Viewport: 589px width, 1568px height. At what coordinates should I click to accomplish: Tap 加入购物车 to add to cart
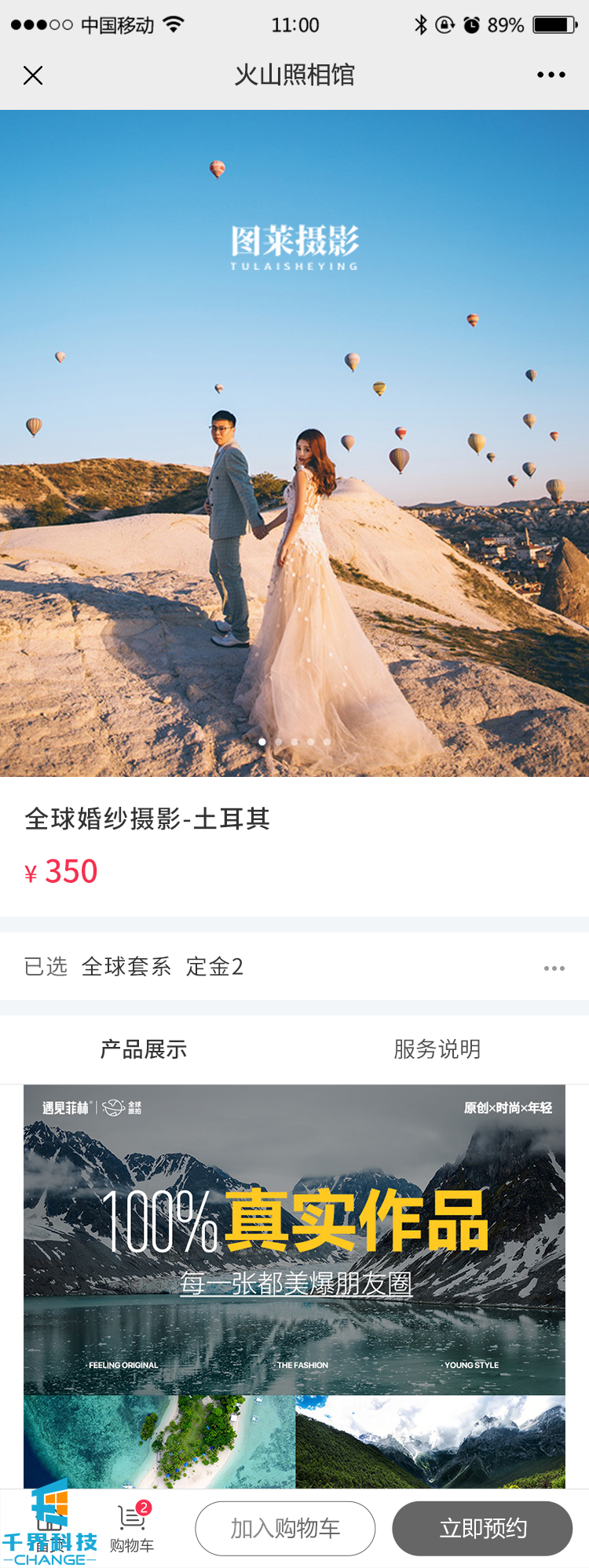[285, 1528]
